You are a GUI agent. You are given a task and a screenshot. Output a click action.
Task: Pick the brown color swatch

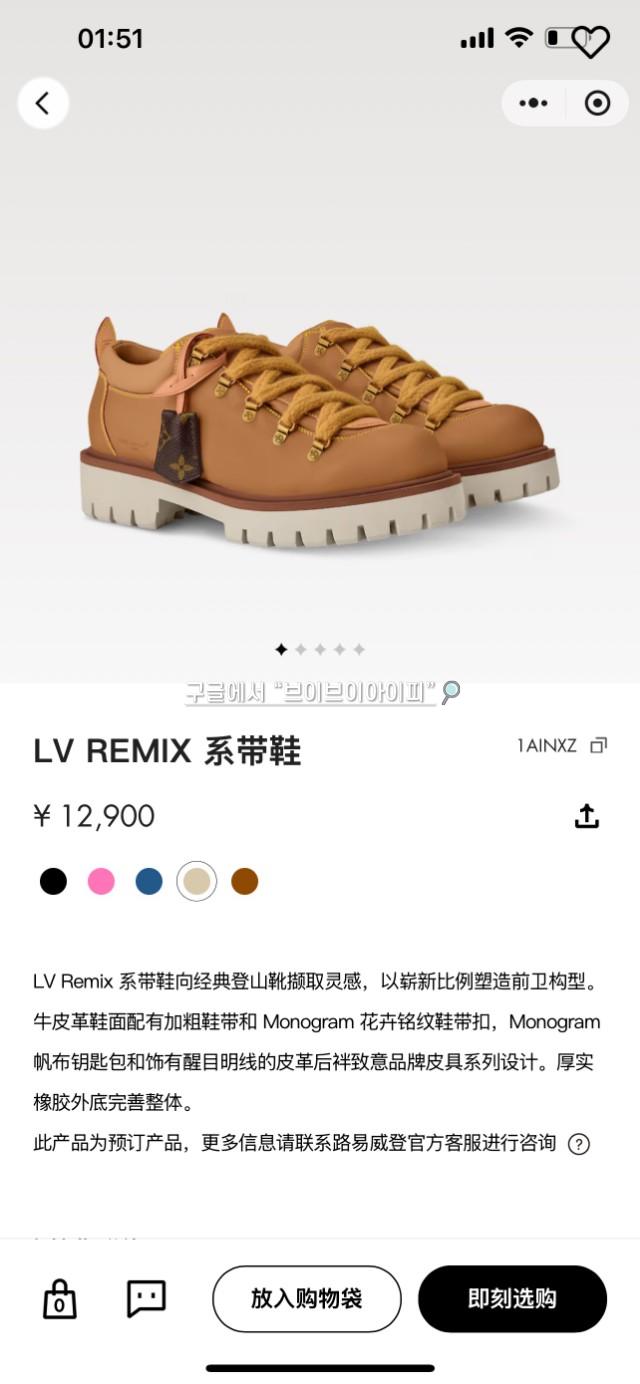tap(245, 881)
